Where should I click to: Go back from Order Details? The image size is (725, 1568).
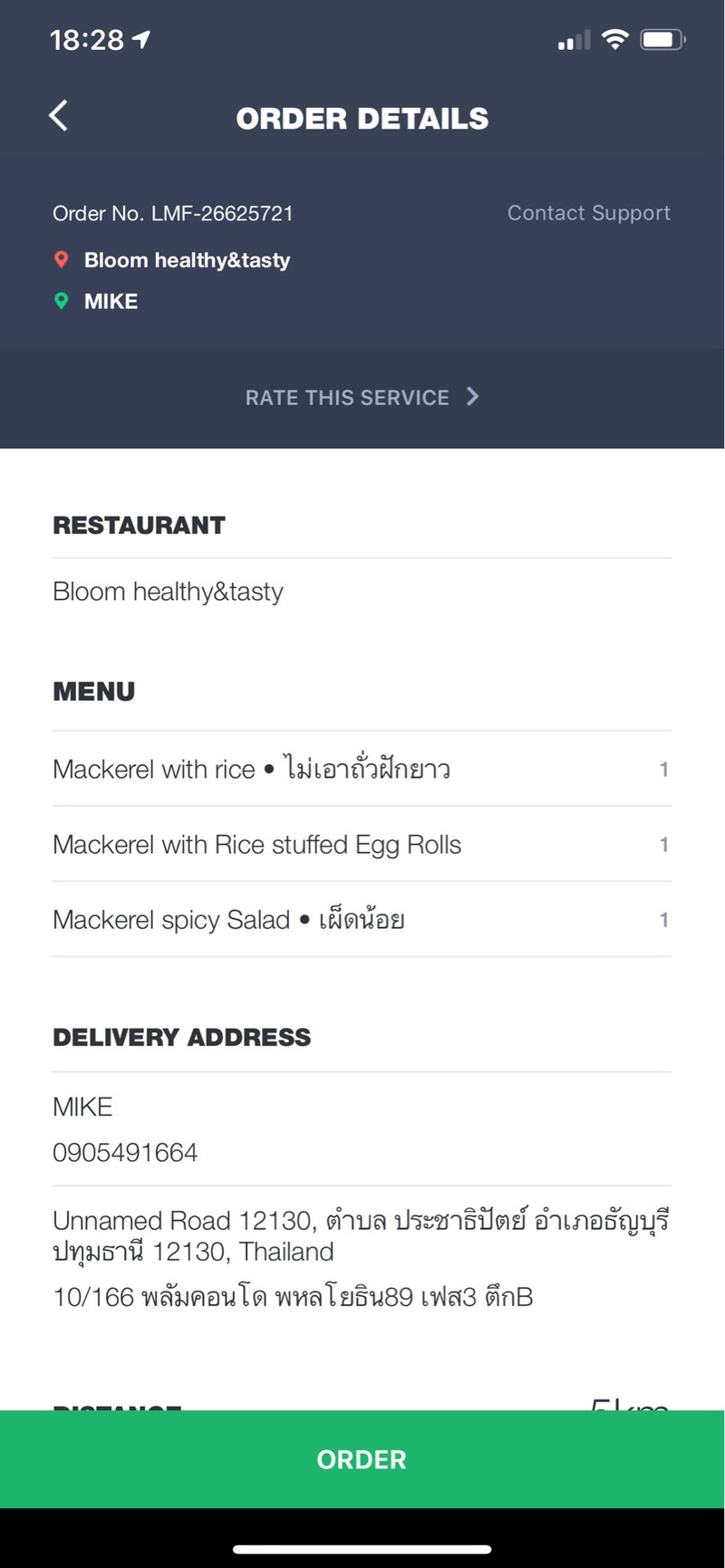pos(59,116)
